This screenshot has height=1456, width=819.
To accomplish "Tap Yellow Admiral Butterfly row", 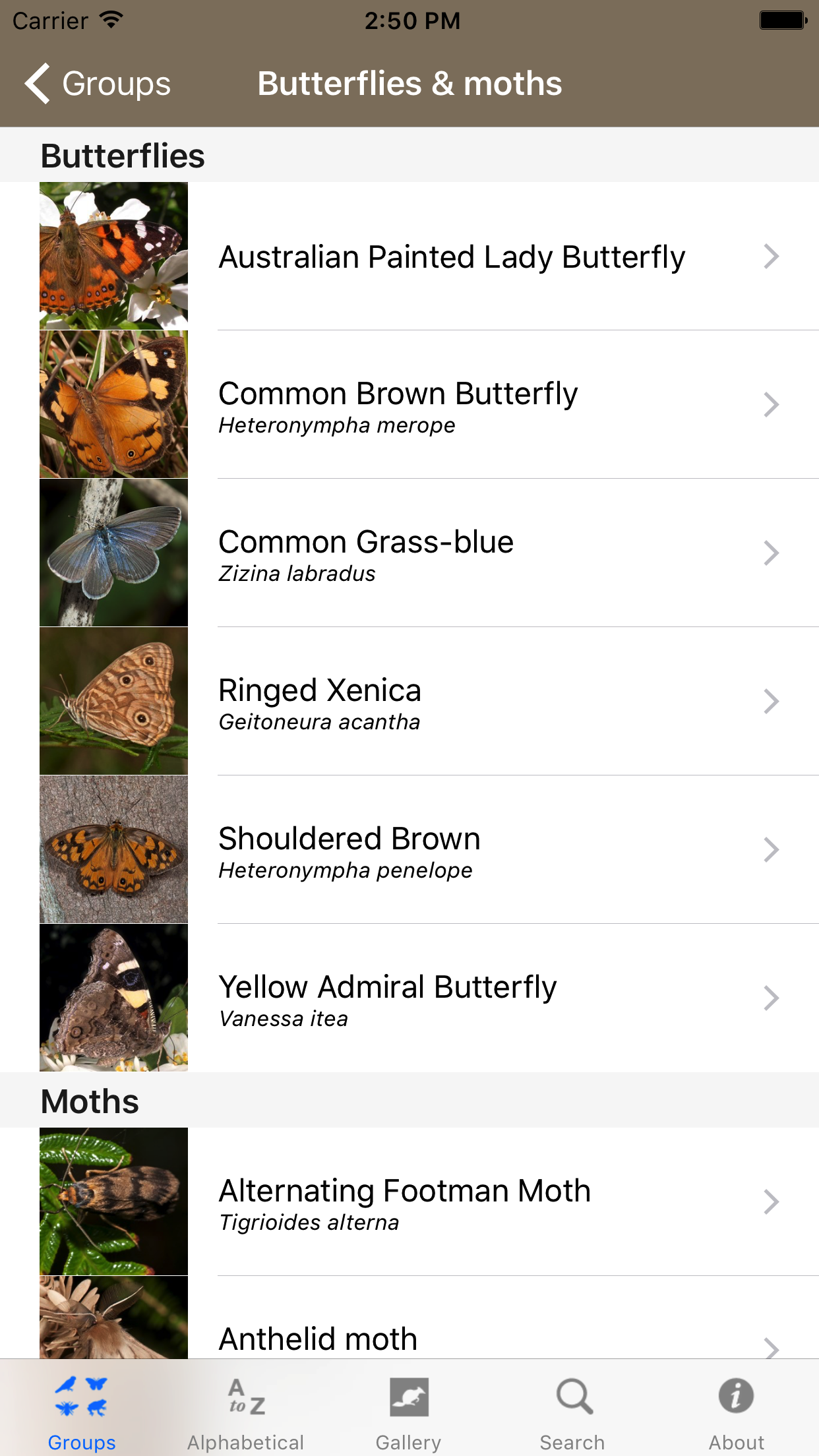I will point(452,998).
